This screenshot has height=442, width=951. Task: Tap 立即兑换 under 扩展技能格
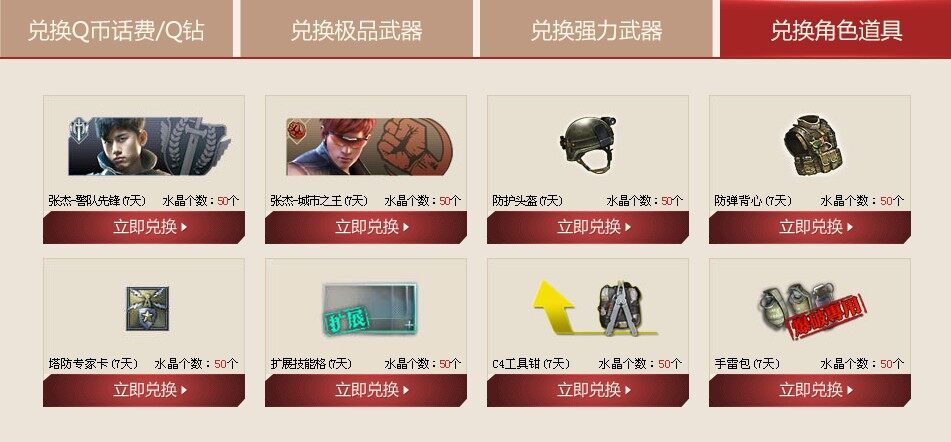[x=366, y=390]
